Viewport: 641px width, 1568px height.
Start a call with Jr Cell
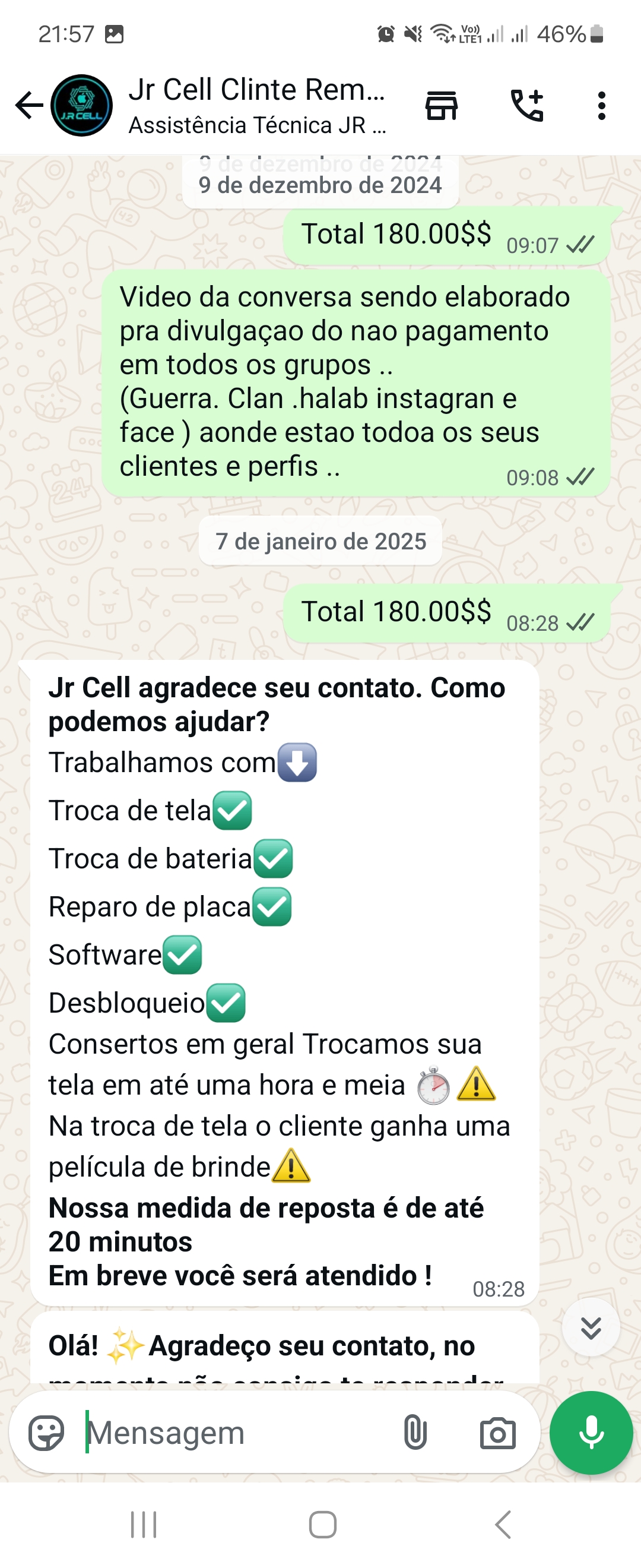(x=526, y=106)
